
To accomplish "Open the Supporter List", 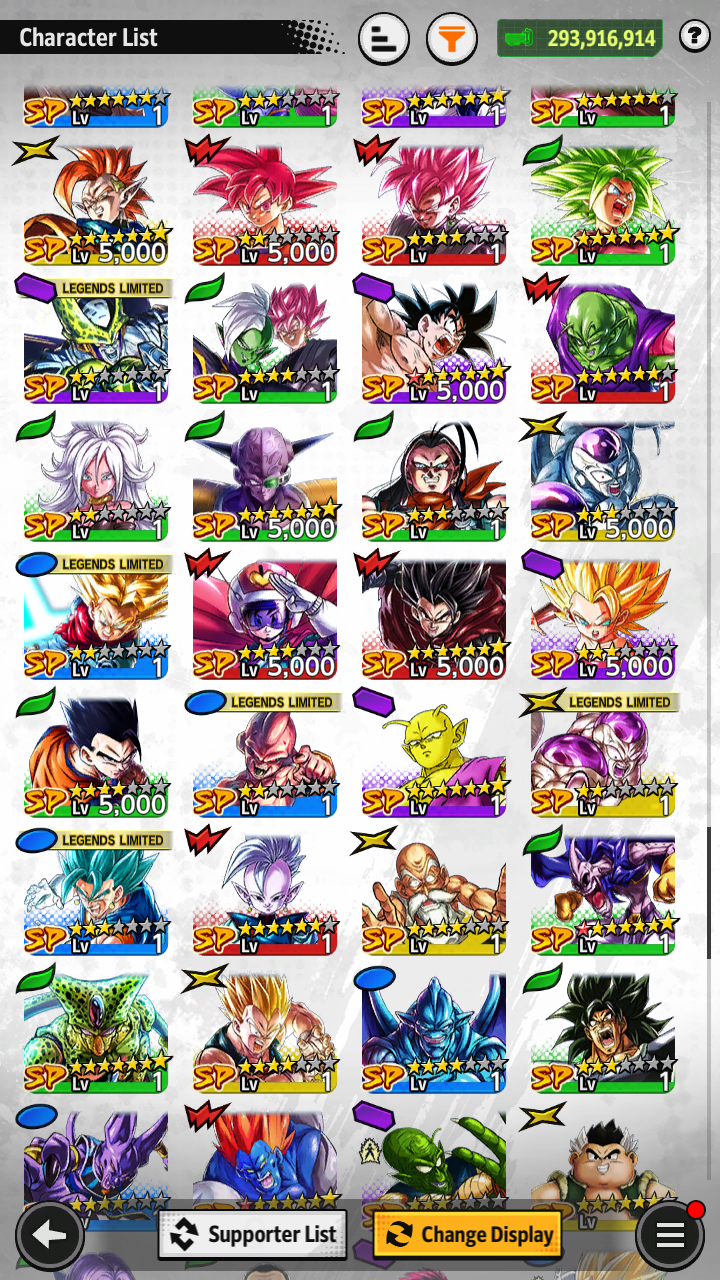I will [253, 1234].
